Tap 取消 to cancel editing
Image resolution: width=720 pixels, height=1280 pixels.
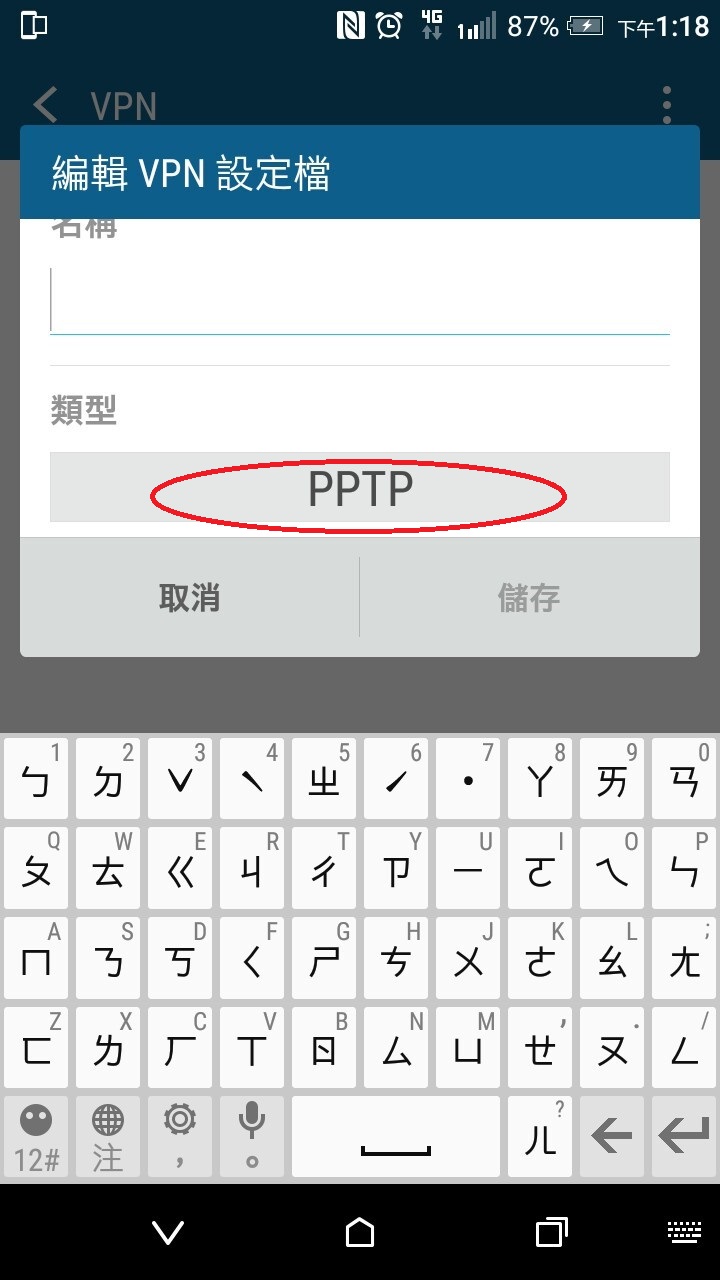[x=189, y=598]
